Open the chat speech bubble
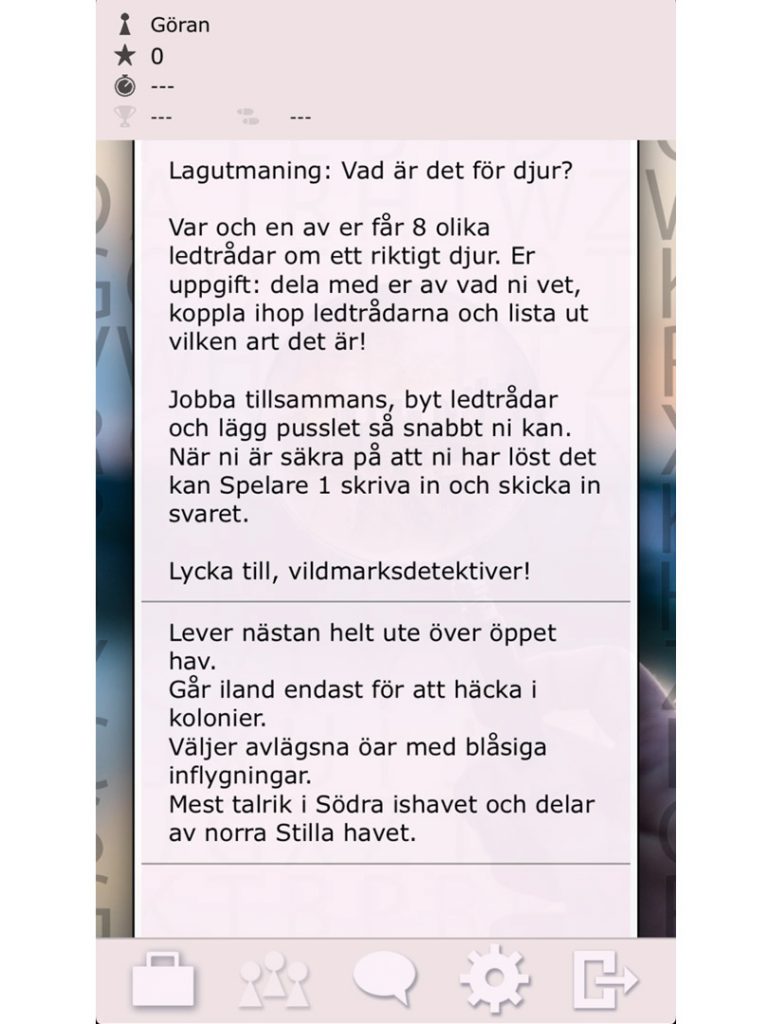The image size is (768, 1024). (385, 978)
